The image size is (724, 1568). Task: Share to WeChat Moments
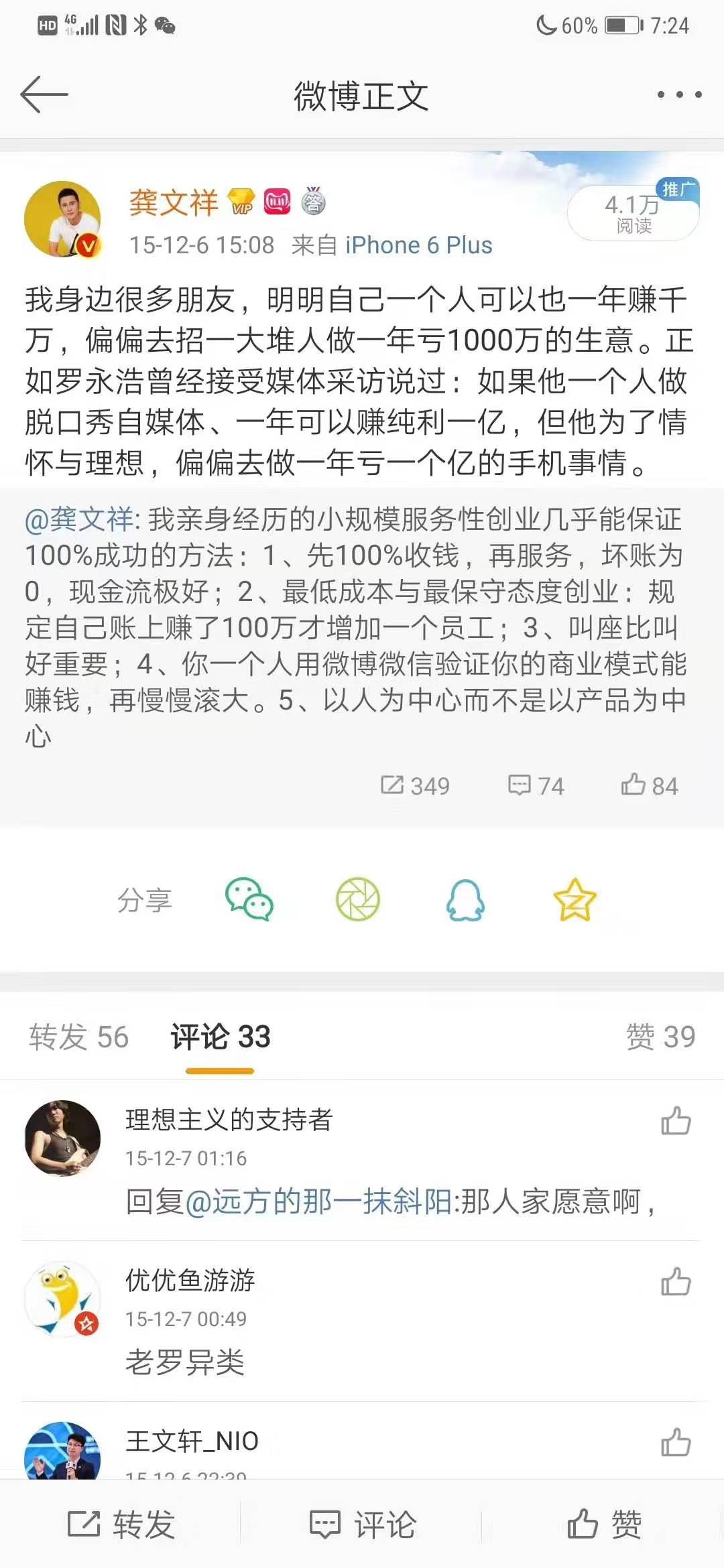click(357, 899)
